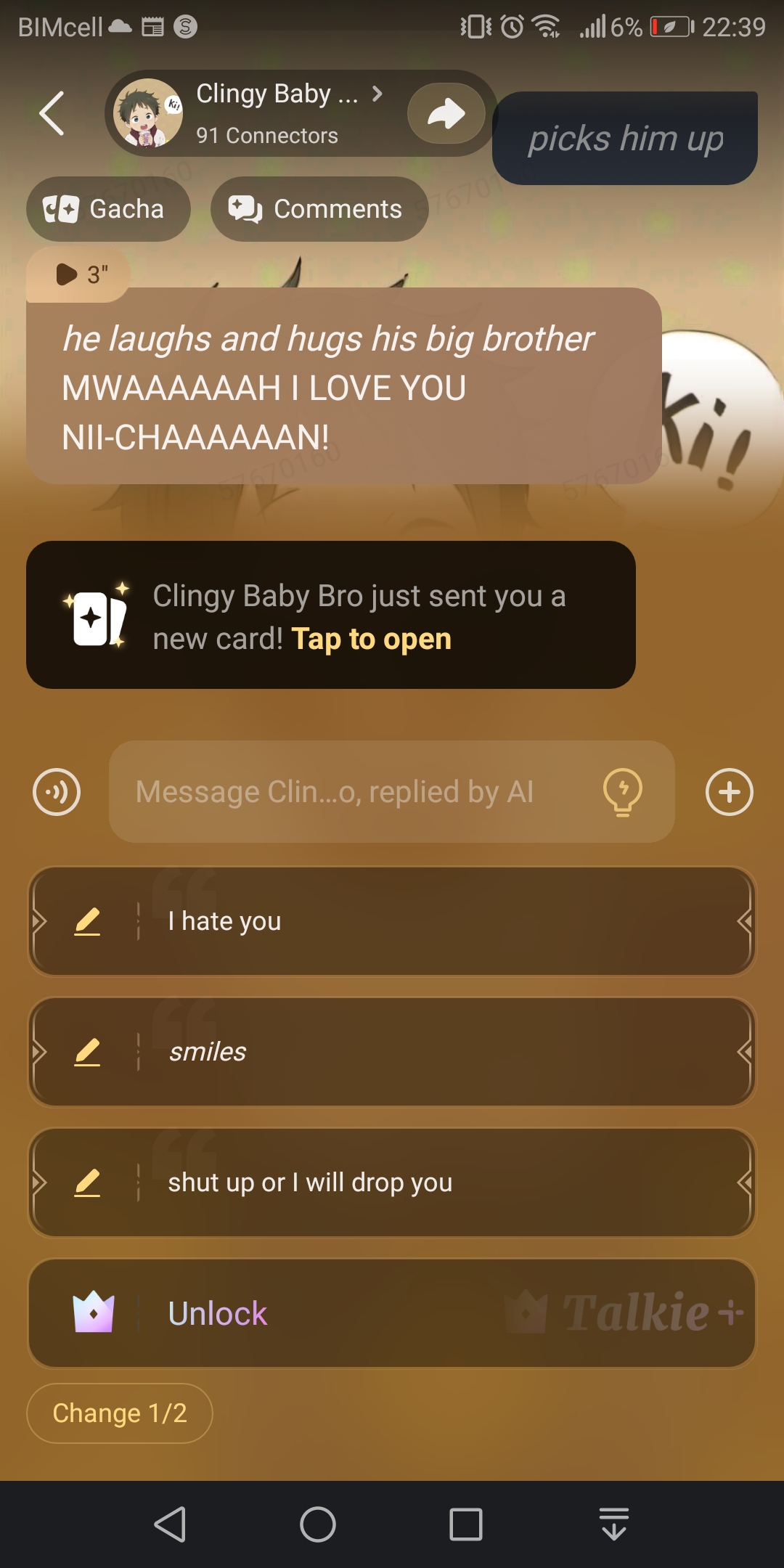Image resolution: width=784 pixels, height=1568 pixels.
Task: Go back using the top-left arrow
Action: 52,113
